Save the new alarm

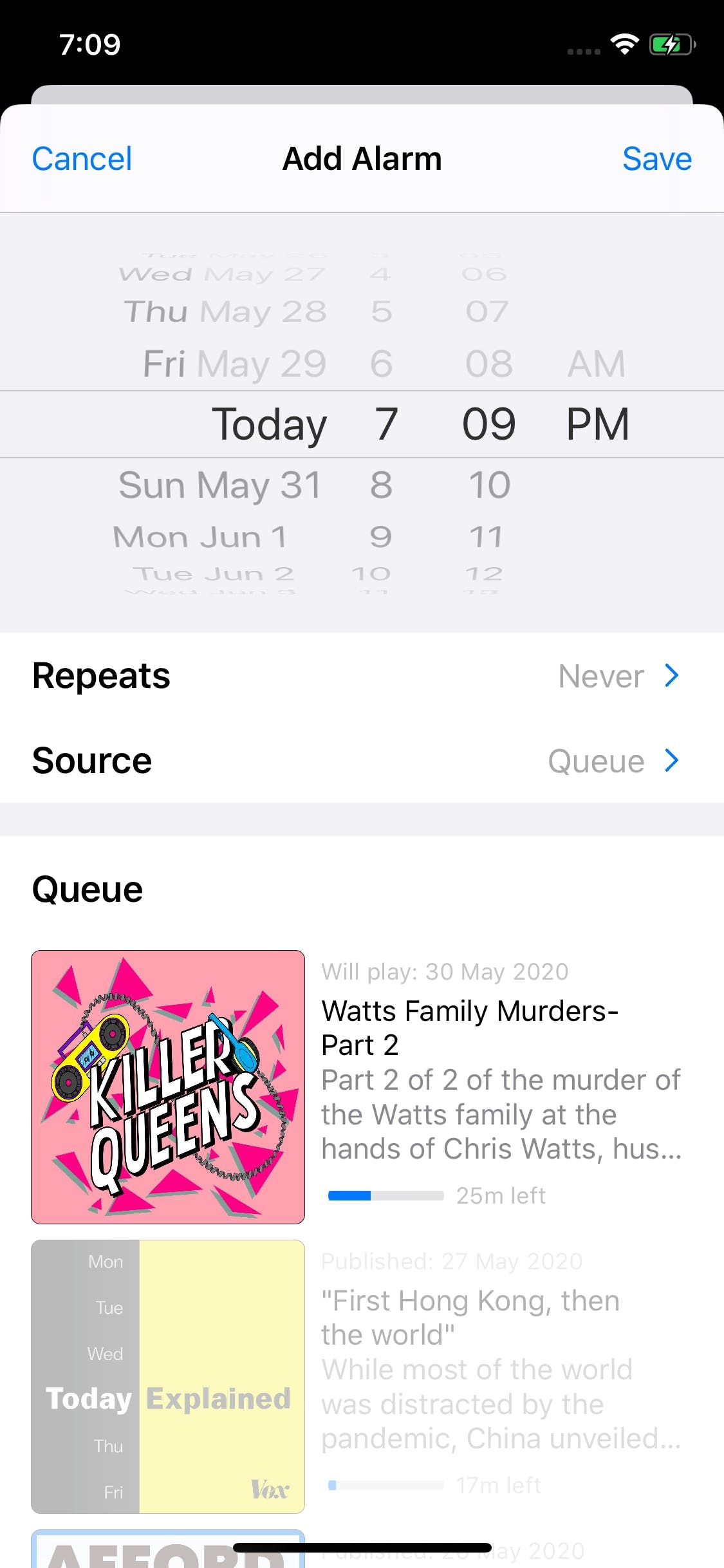coord(656,159)
